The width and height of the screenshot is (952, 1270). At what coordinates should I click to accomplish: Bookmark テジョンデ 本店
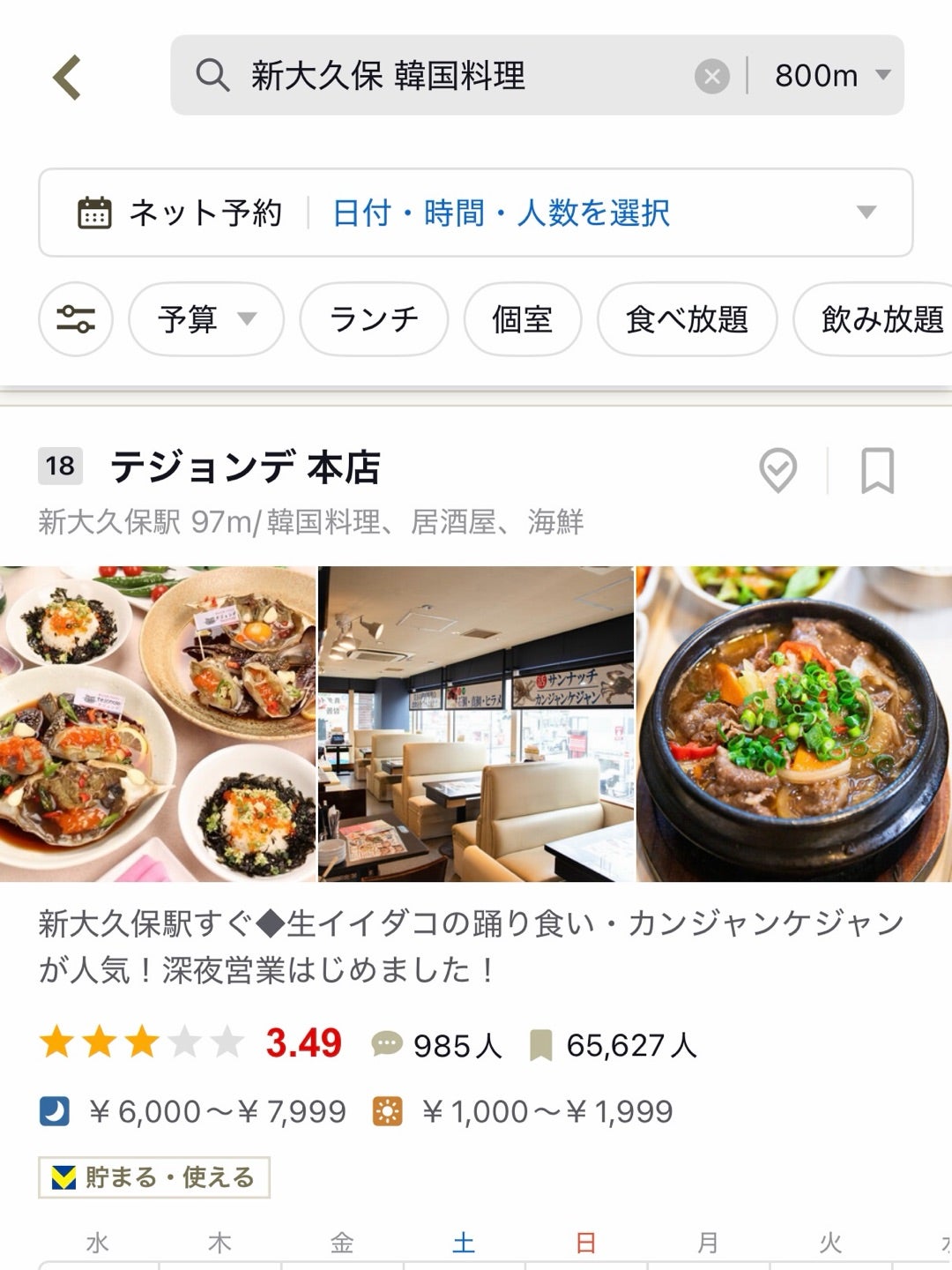tap(877, 470)
